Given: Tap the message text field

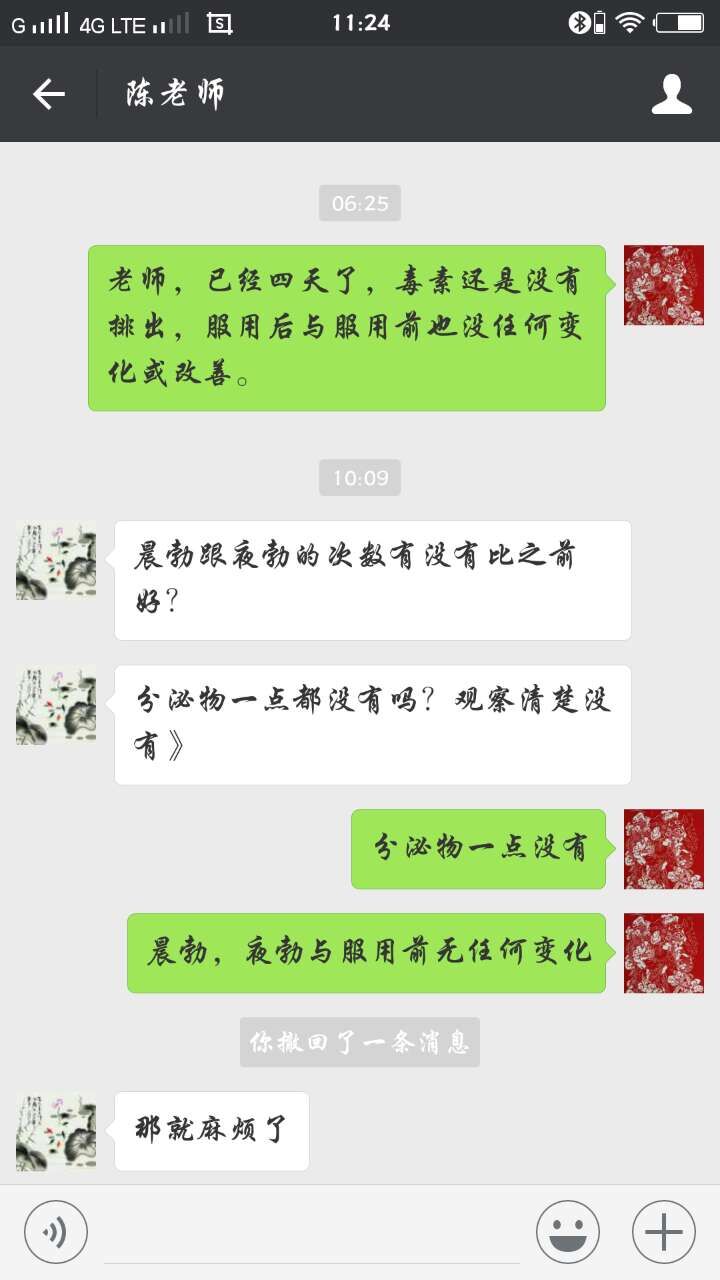Looking at the screenshot, I should click(x=310, y=1234).
